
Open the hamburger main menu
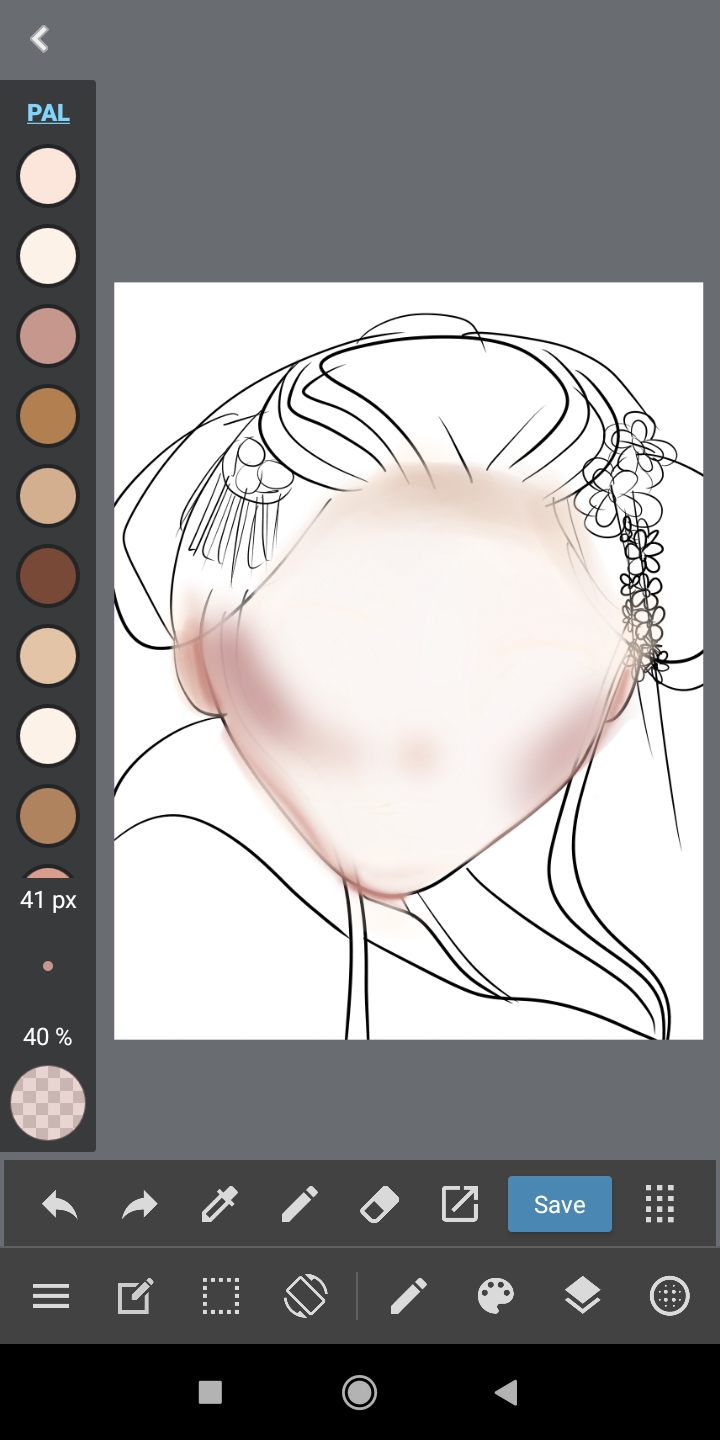tap(51, 1296)
